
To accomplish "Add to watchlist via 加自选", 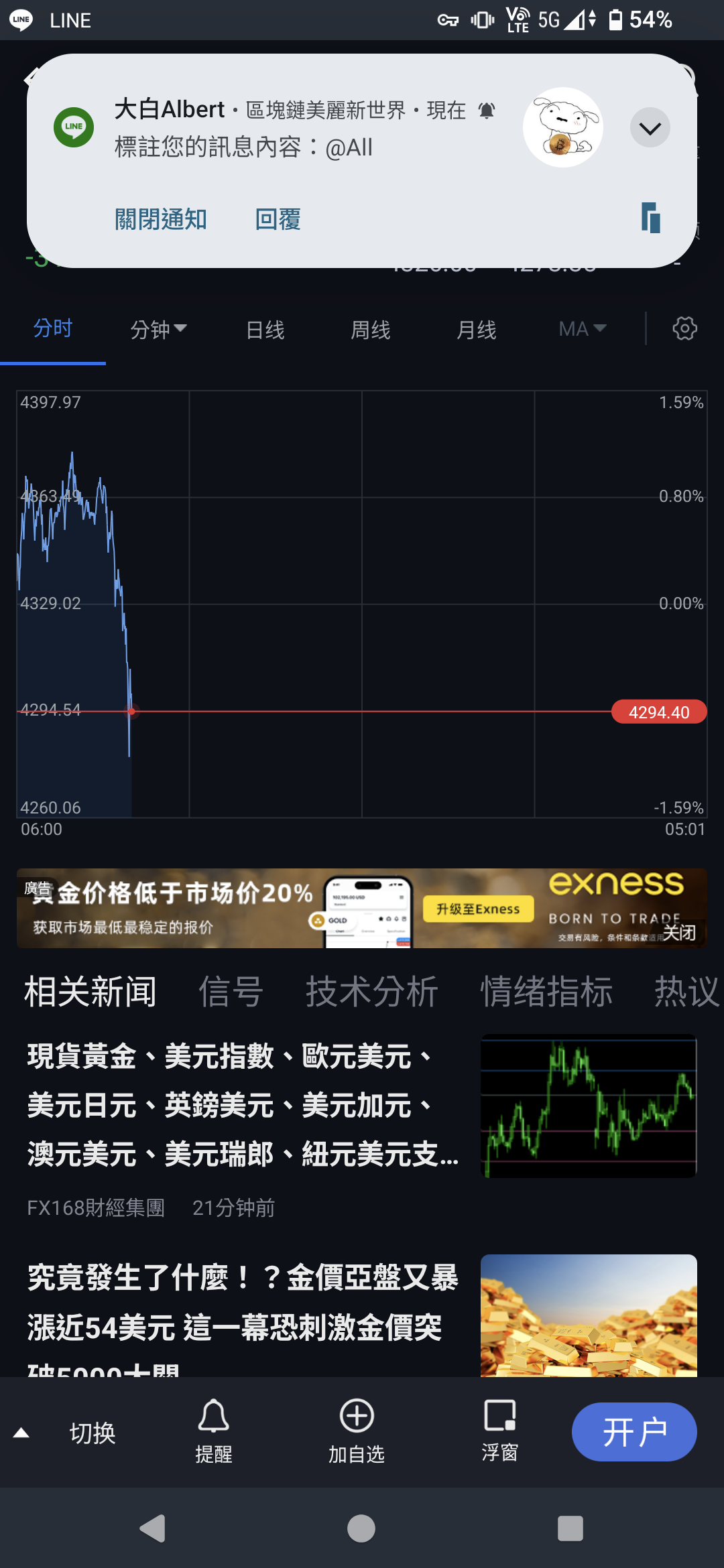I will pyautogui.click(x=356, y=1431).
